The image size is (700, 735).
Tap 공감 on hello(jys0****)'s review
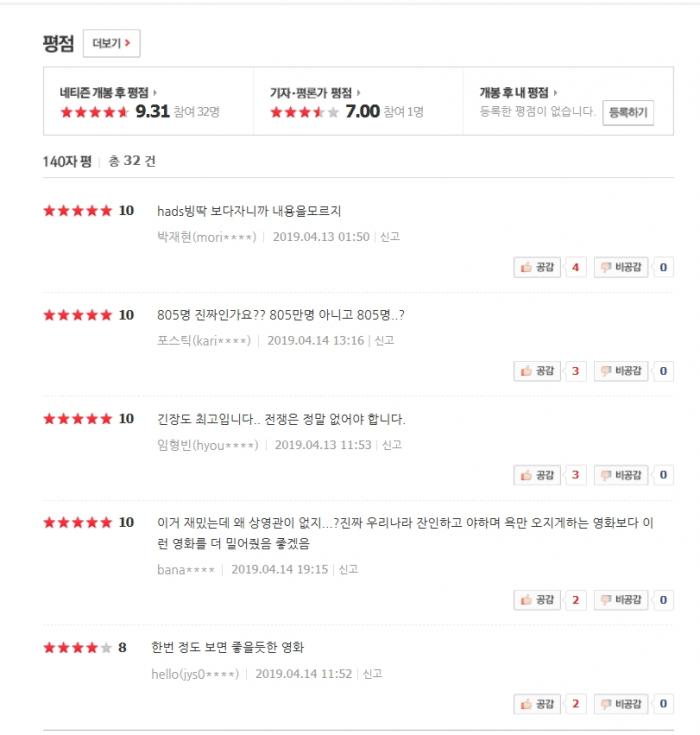click(x=537, y=704)
